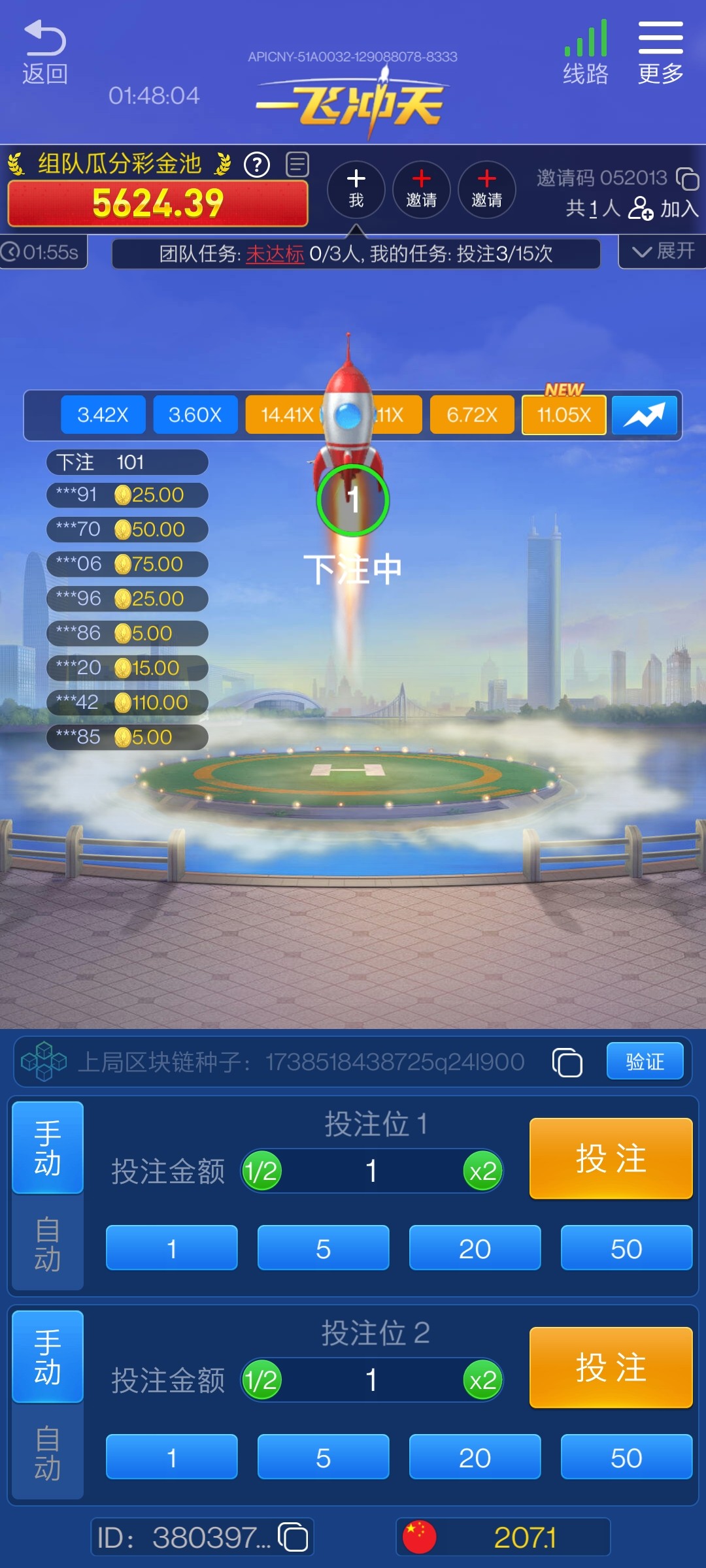706x1568 pixels.
Task: Double the bet amount in 投注位 2
Action: (x=483, y=1380)
